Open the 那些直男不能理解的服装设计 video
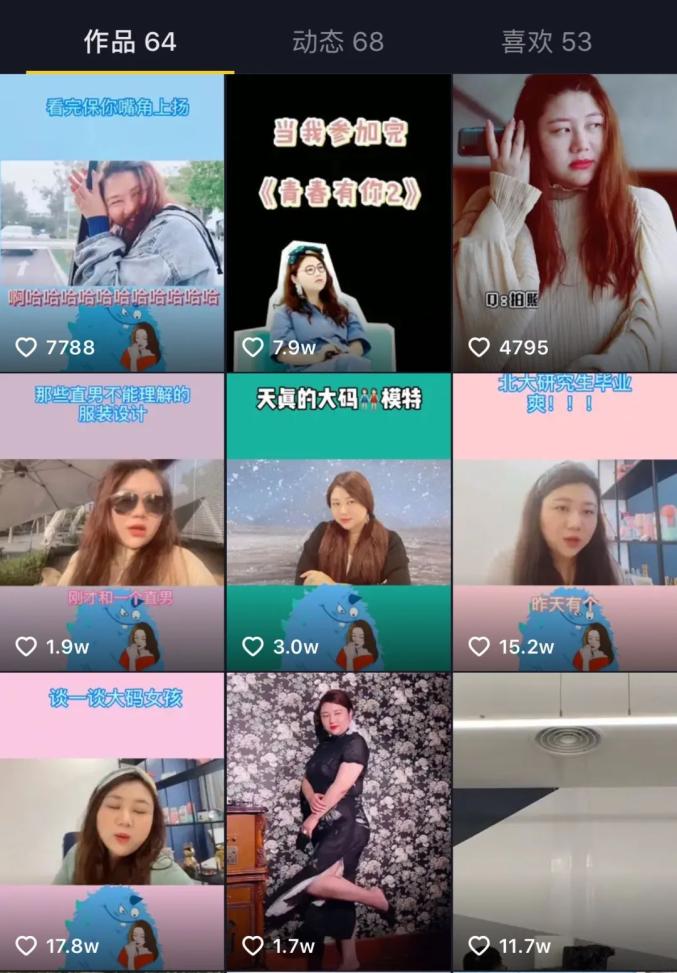Image resolution: width=677 pixels, height=973 pixels. (112, 522)
